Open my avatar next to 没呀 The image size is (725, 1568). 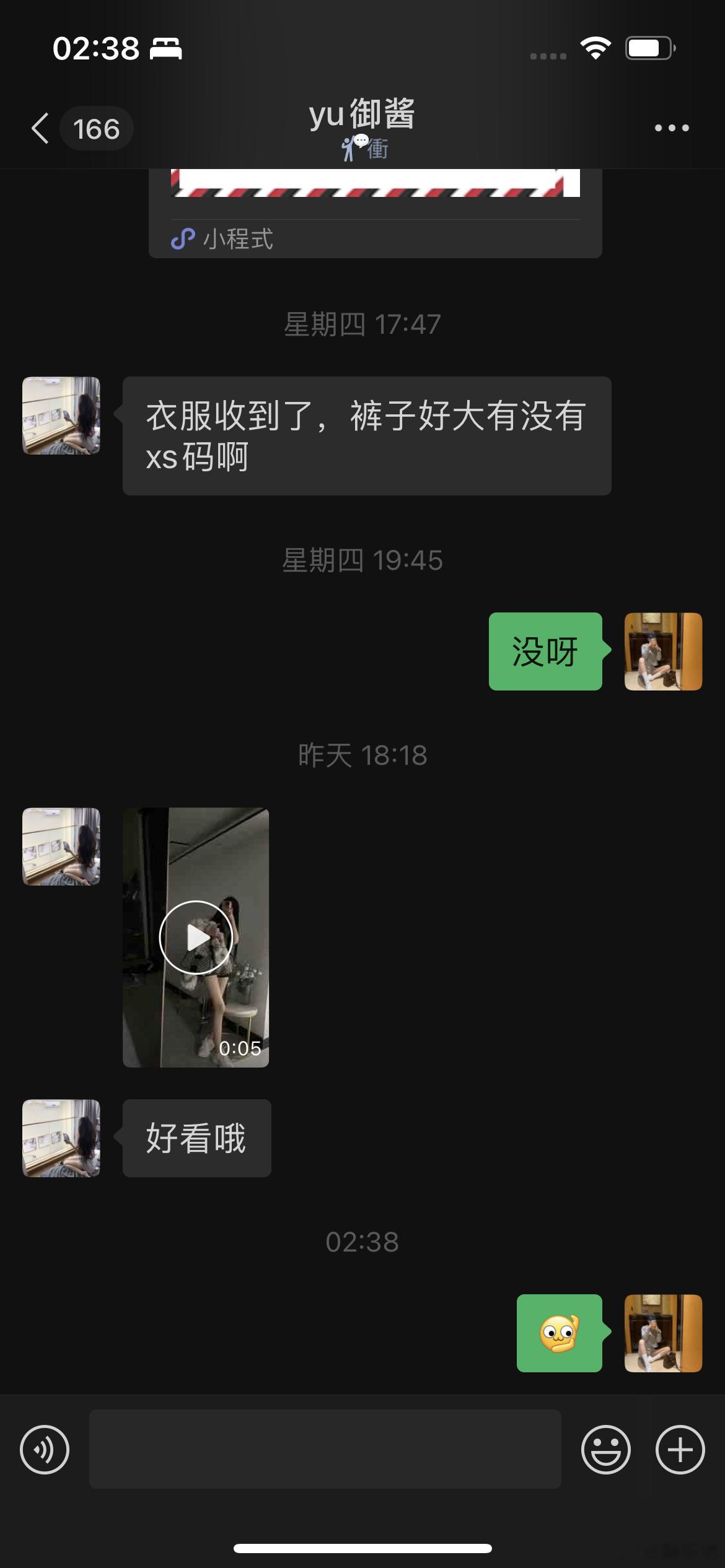(663, 651)
